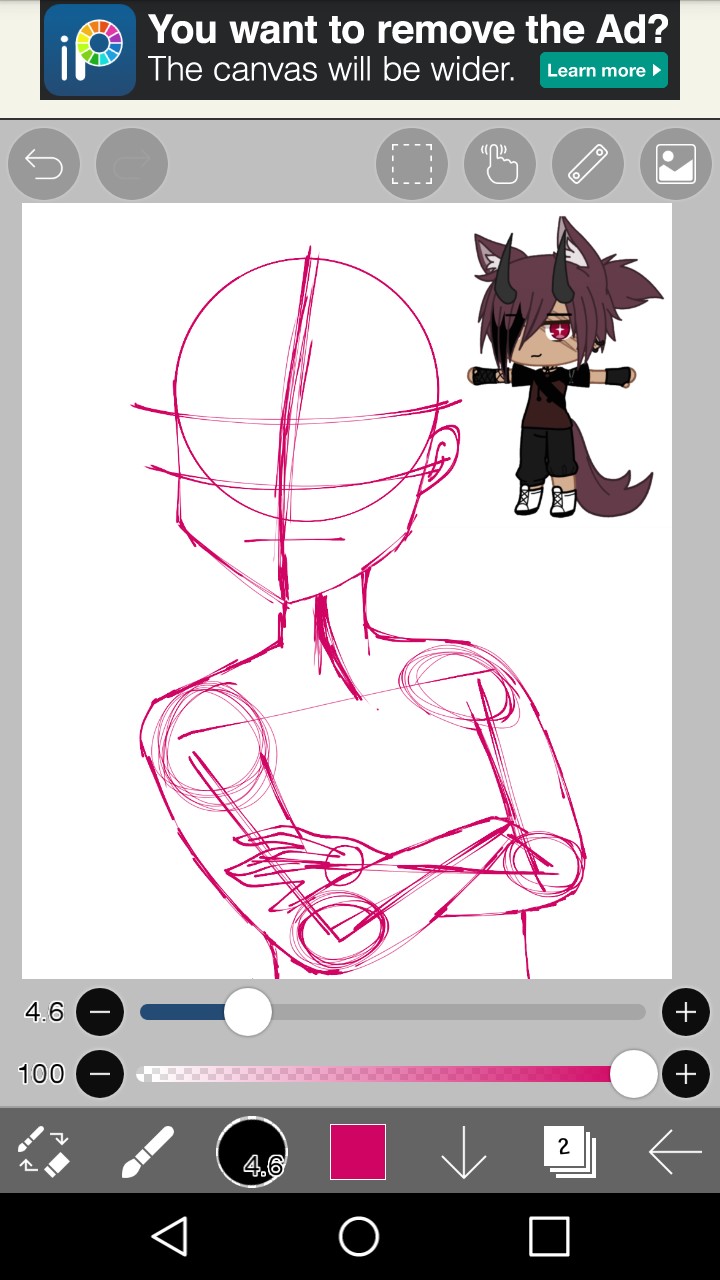Increase brush size with plus button
Screen dimensions: 720x1280
tap(685, 1013)
